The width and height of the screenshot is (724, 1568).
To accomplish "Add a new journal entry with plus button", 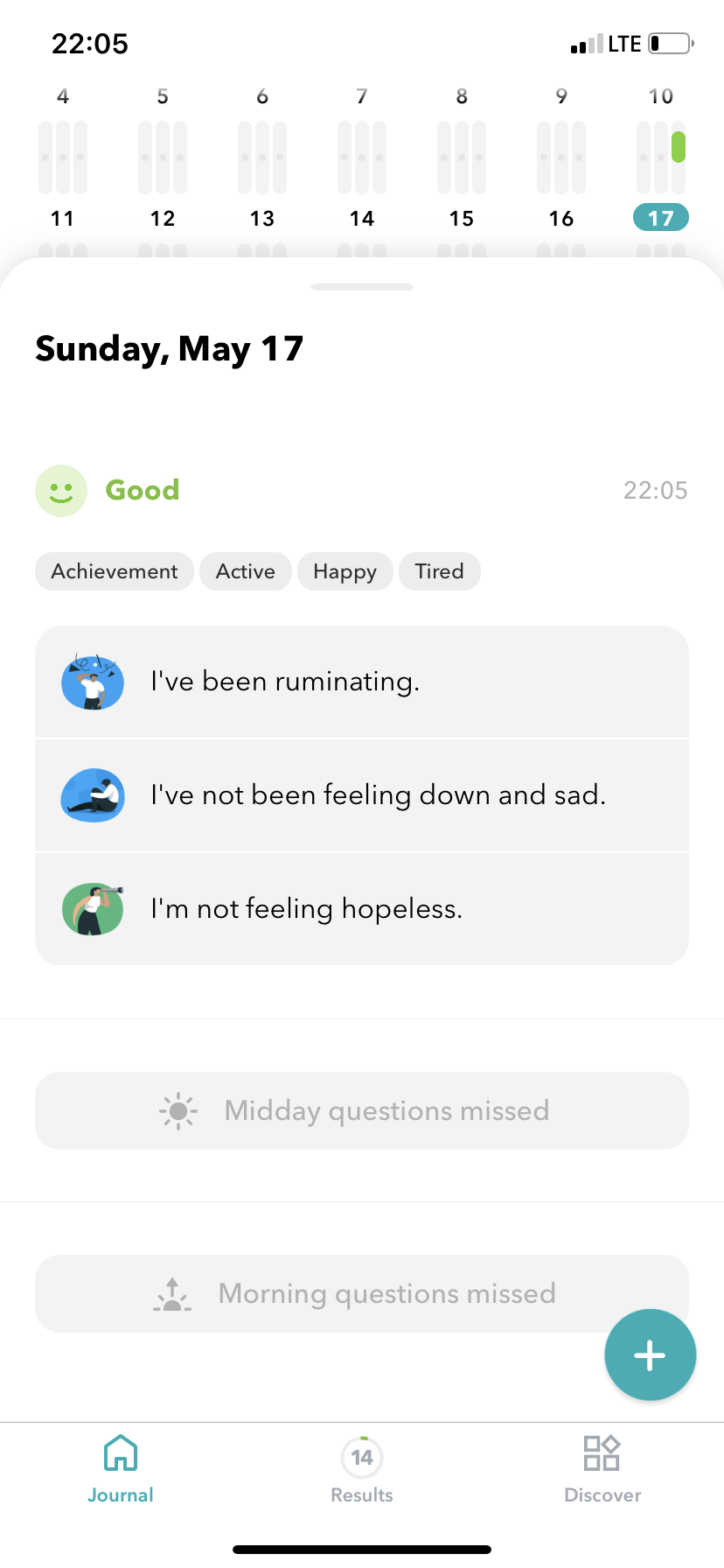I will point(650,1354).
